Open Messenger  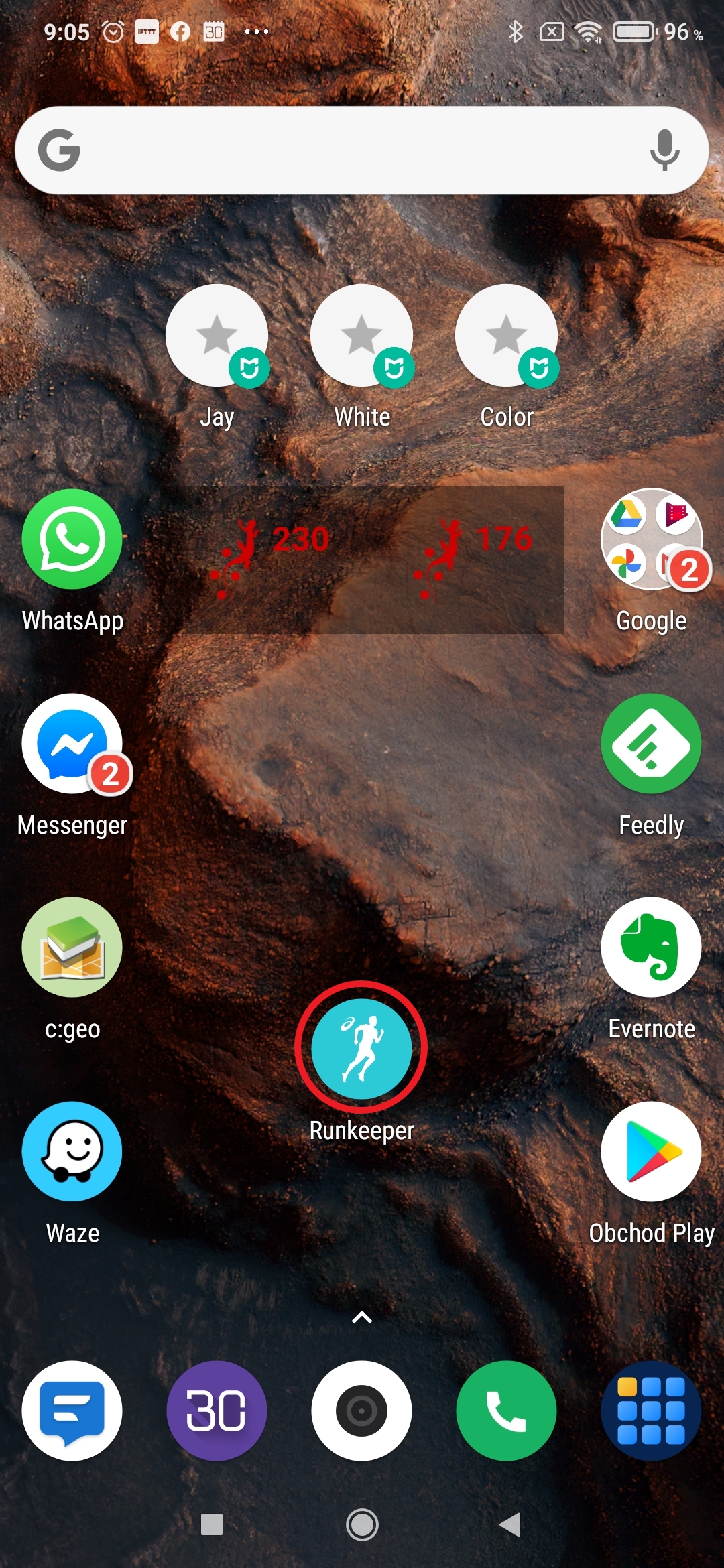coord(72,744)
